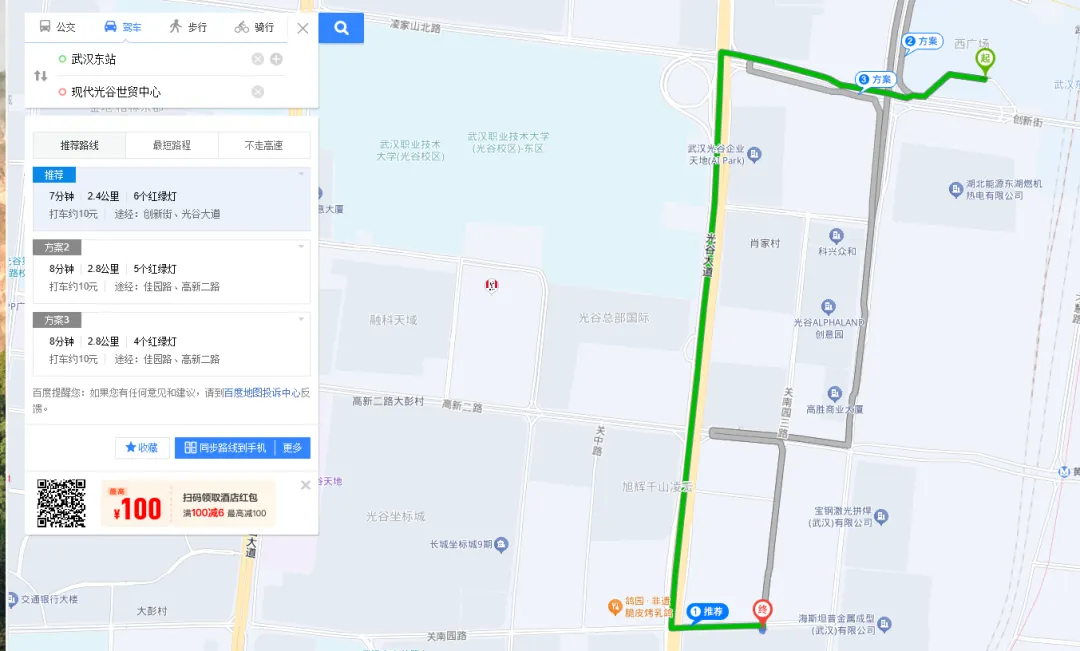Tap the blue search button
Screen dimensions: 1080x651
(341, 28)
